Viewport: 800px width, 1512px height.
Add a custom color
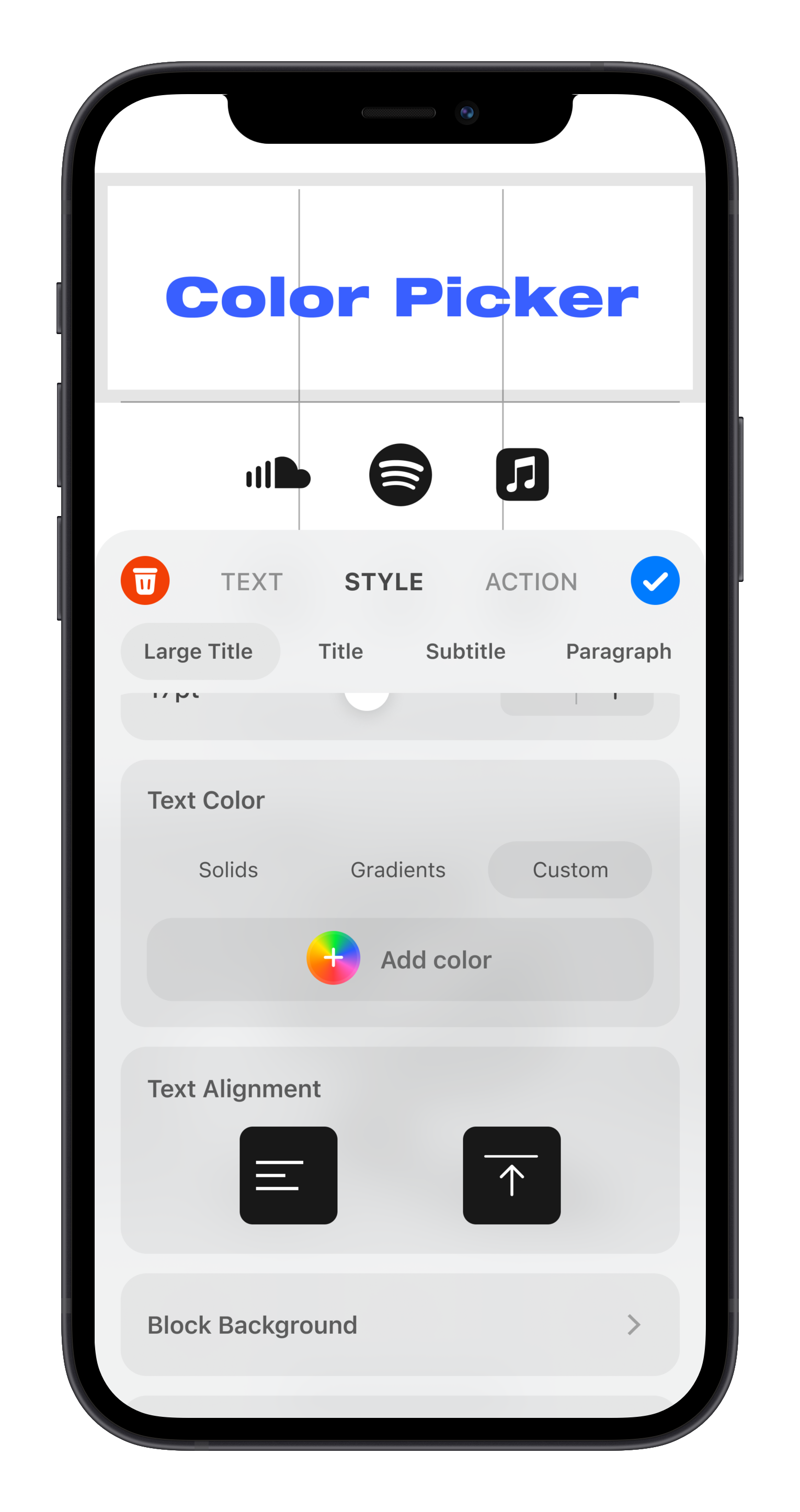399,959
